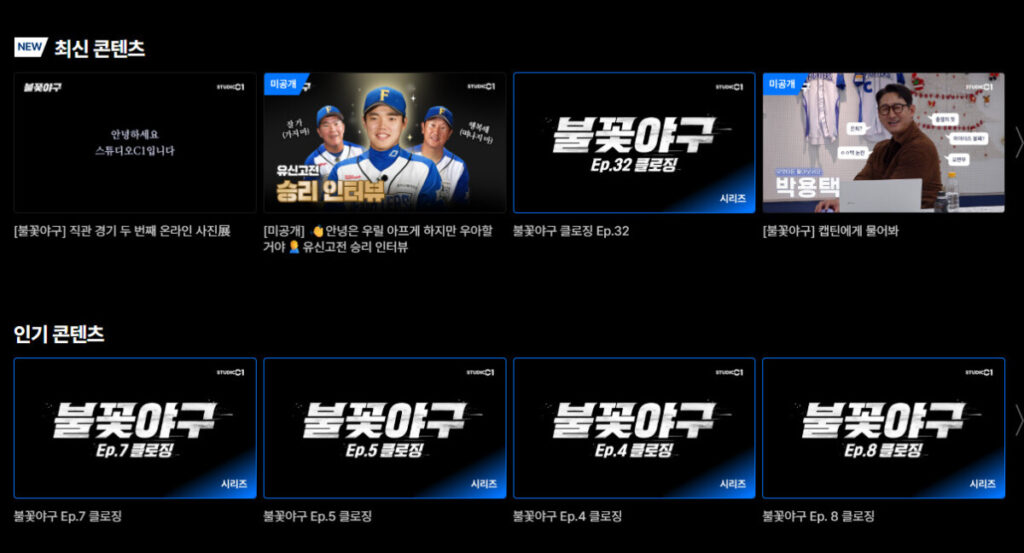Open 불꽃야구 Ep.4 클로징 series
This screenshot has width=1024, height=553.
pyautogui.click(x=634, y=427)
